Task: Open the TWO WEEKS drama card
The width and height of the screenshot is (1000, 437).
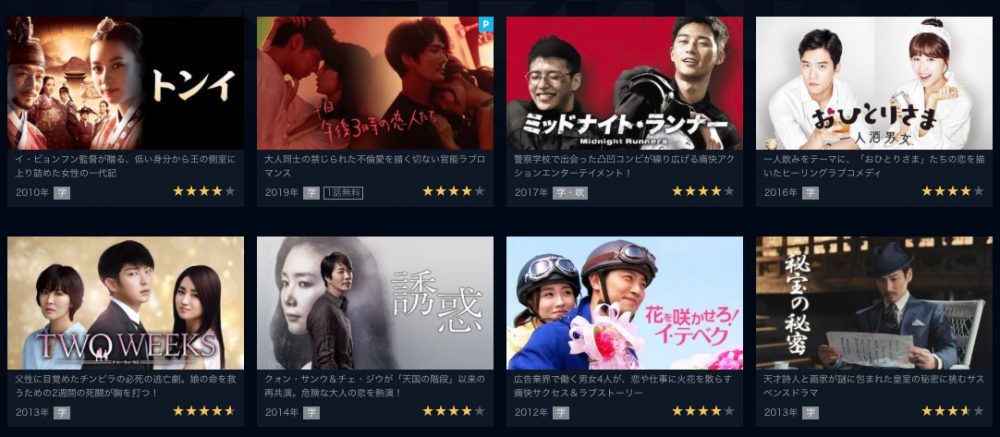Action: tap(125, 303)
